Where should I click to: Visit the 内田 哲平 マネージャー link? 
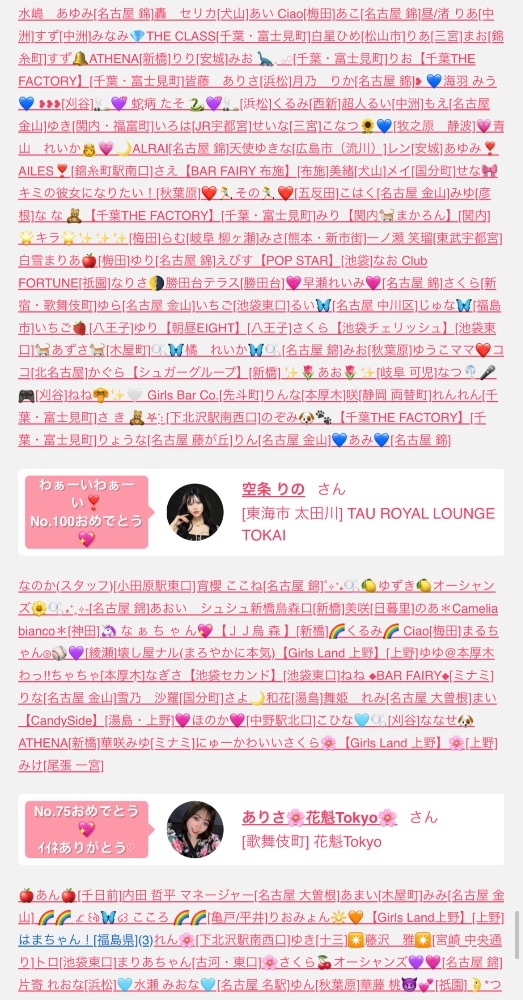point(188,895)
